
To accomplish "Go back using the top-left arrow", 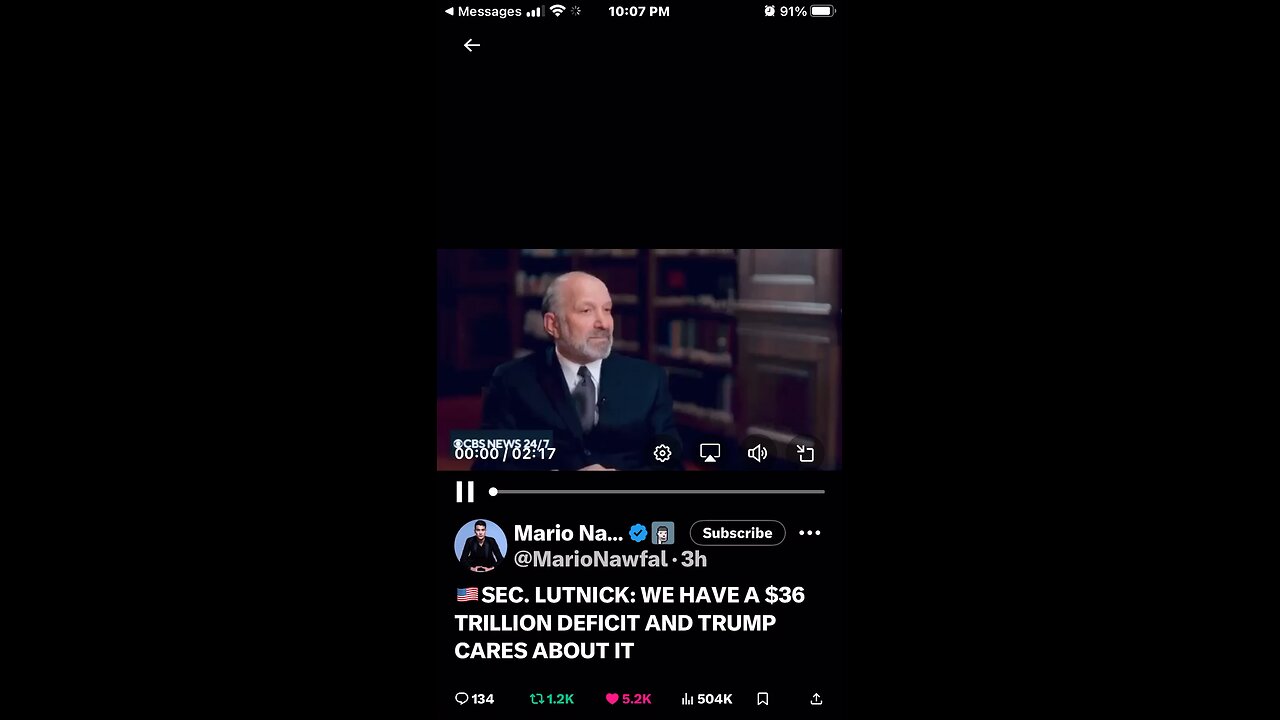I will [472, 45].
